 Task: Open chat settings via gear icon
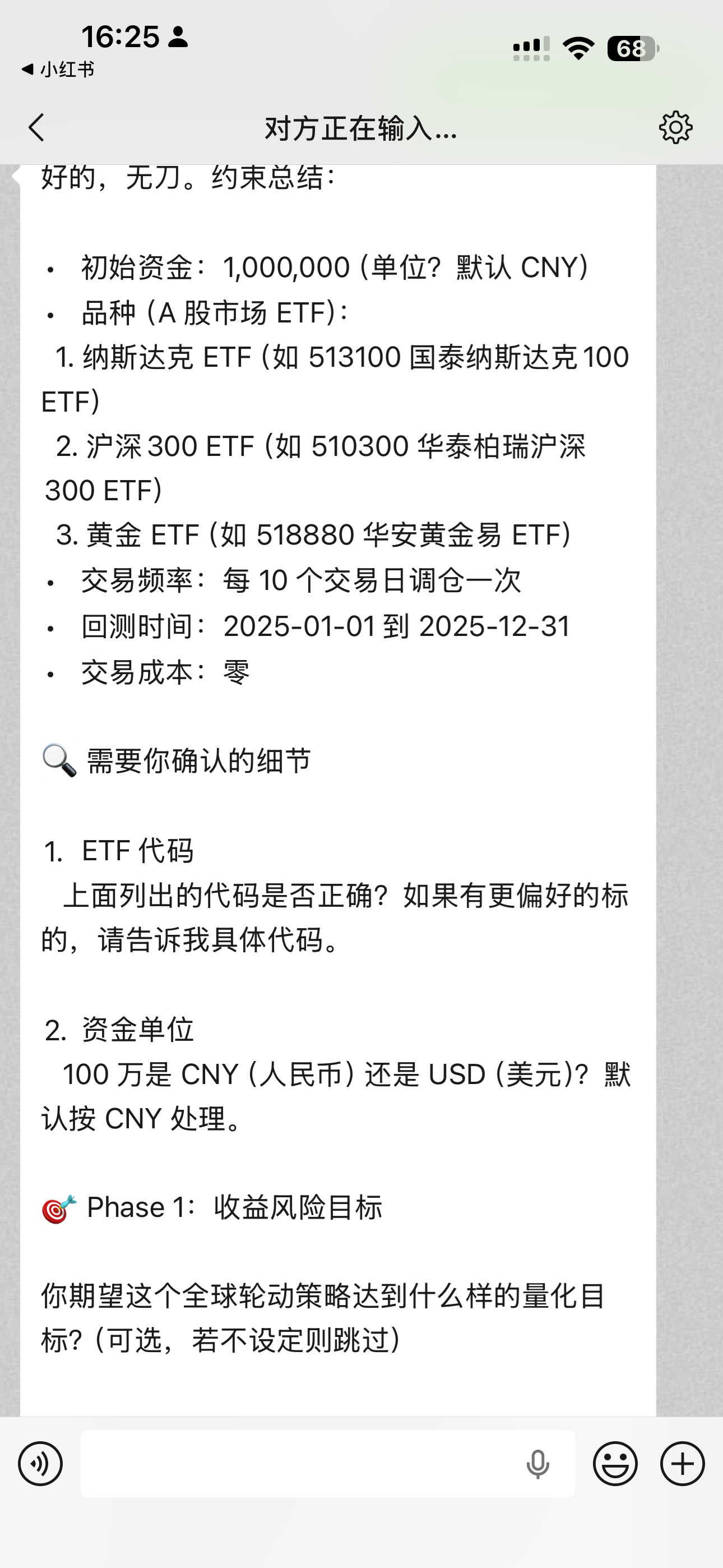[678, 128]
